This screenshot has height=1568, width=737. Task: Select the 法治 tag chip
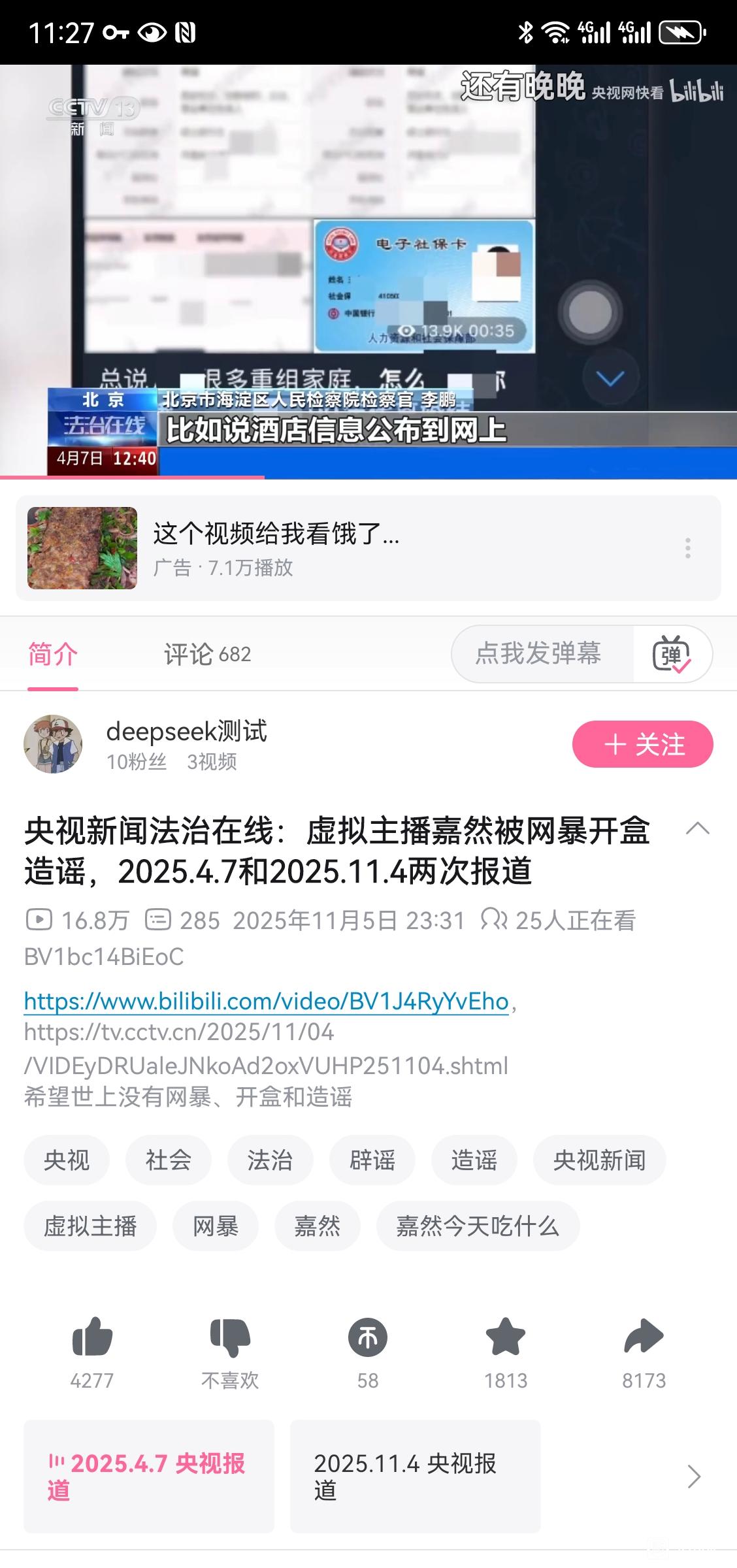(x=270, y=1160)
